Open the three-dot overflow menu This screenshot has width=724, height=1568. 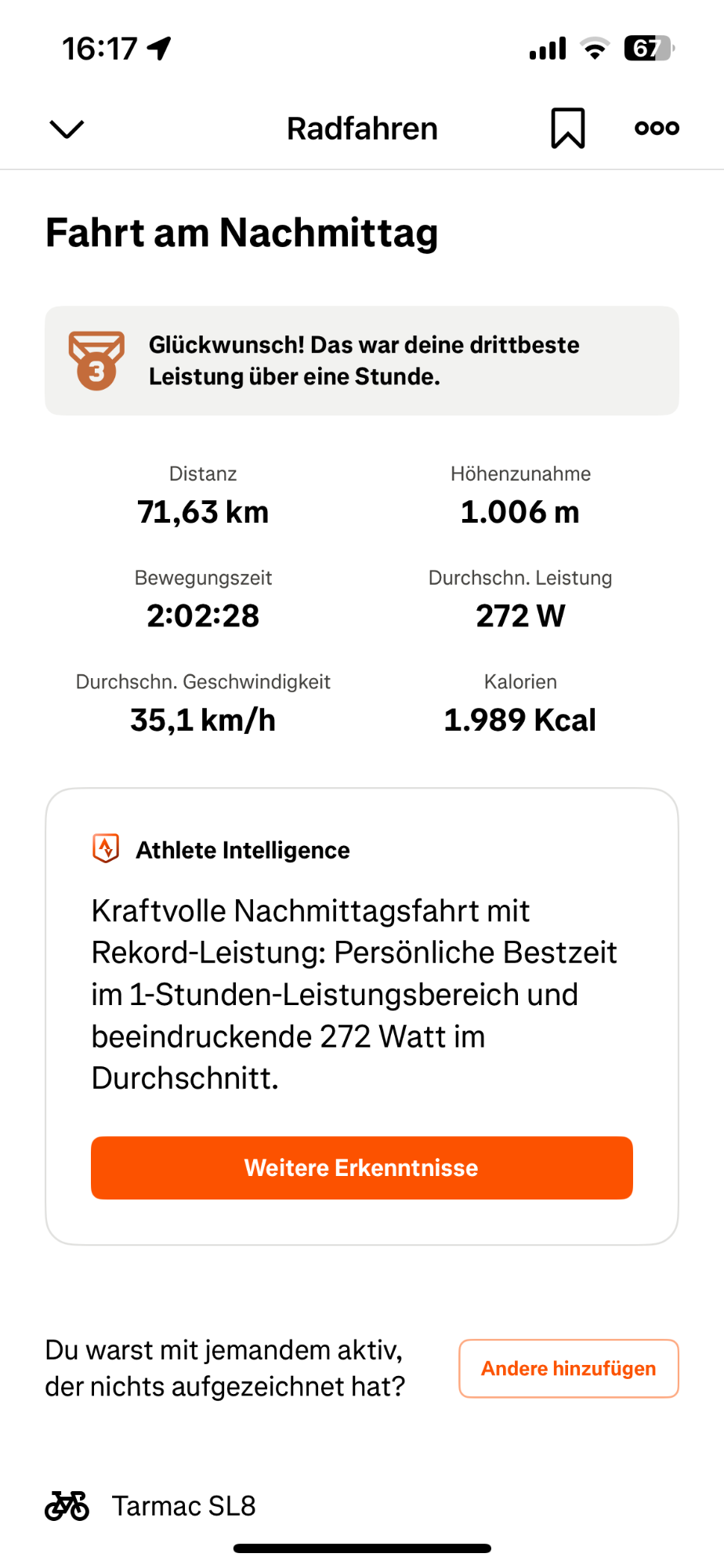(x=657, y=128)
